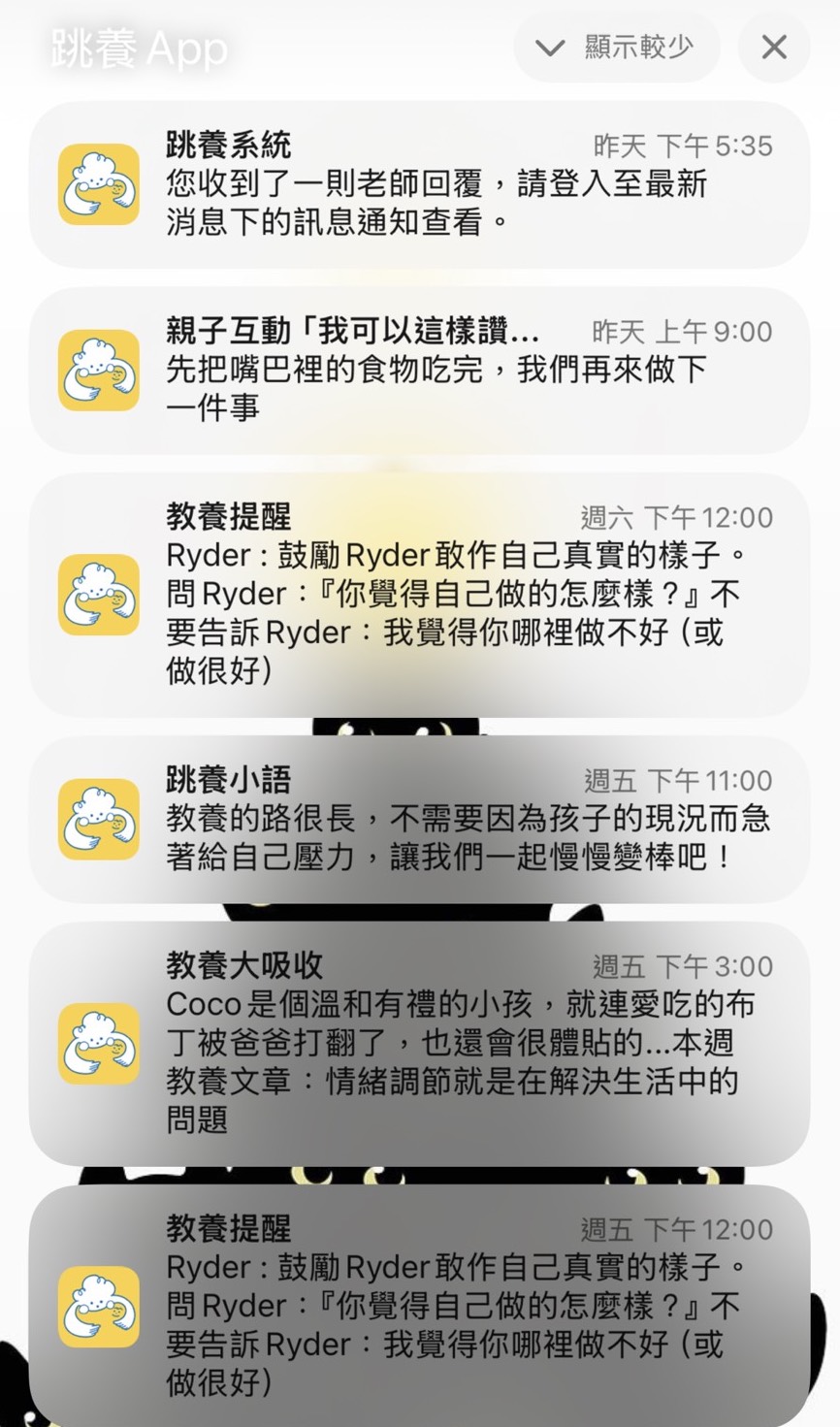The image size is (840, 1427).
Task: Open the 跳養系統 teacher reply notification
Action: 419,184
